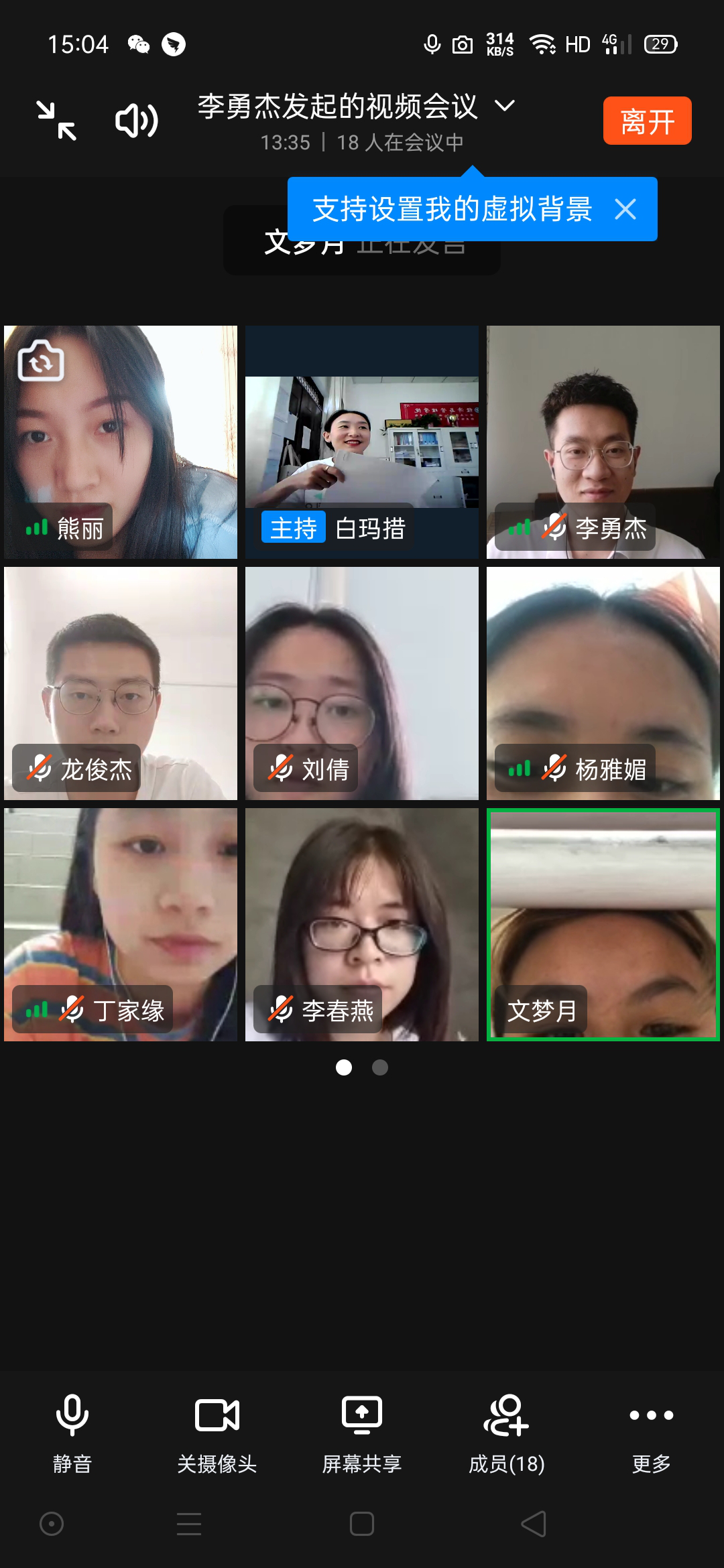Minimize the meeting window
The image size is (724, 1568).
(56, 121)
